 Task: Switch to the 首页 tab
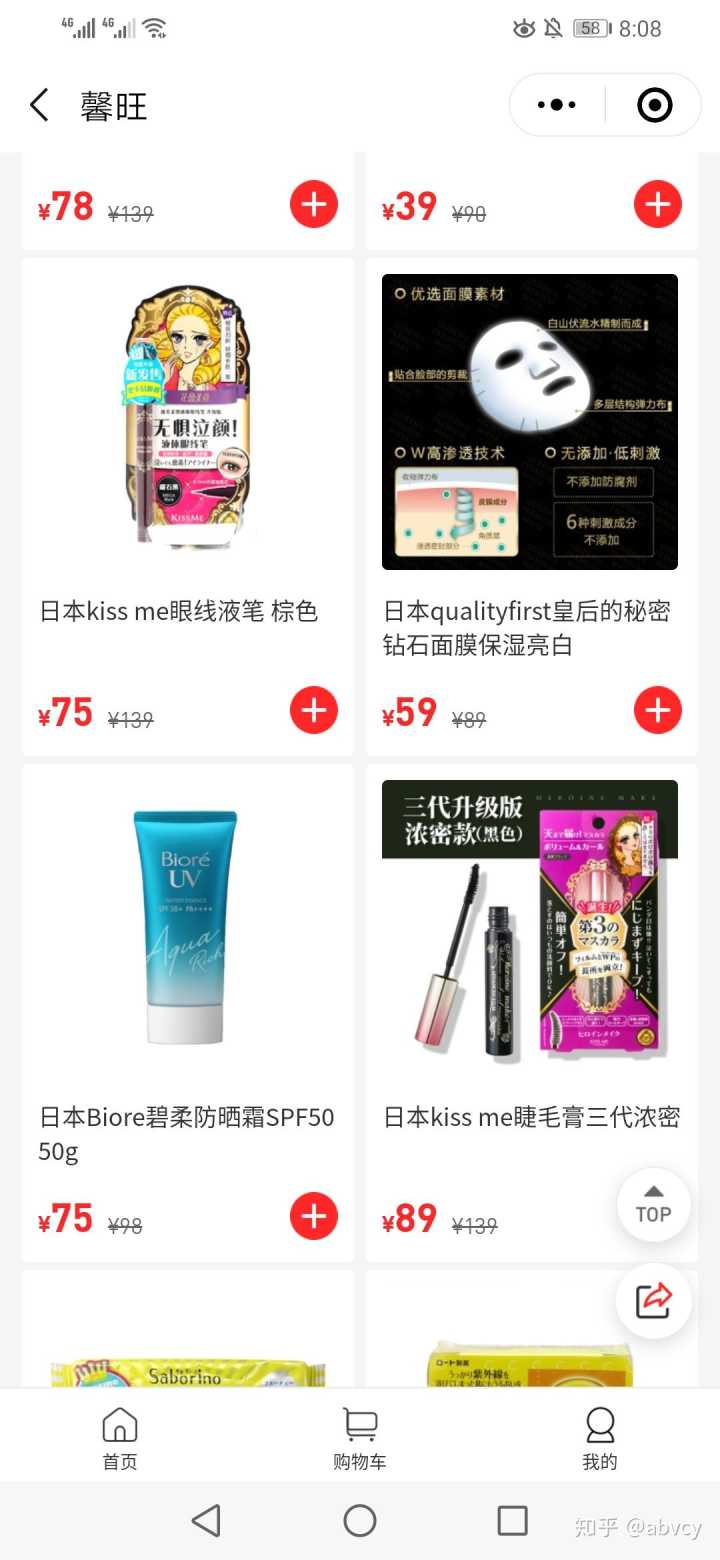(120, 1437)
